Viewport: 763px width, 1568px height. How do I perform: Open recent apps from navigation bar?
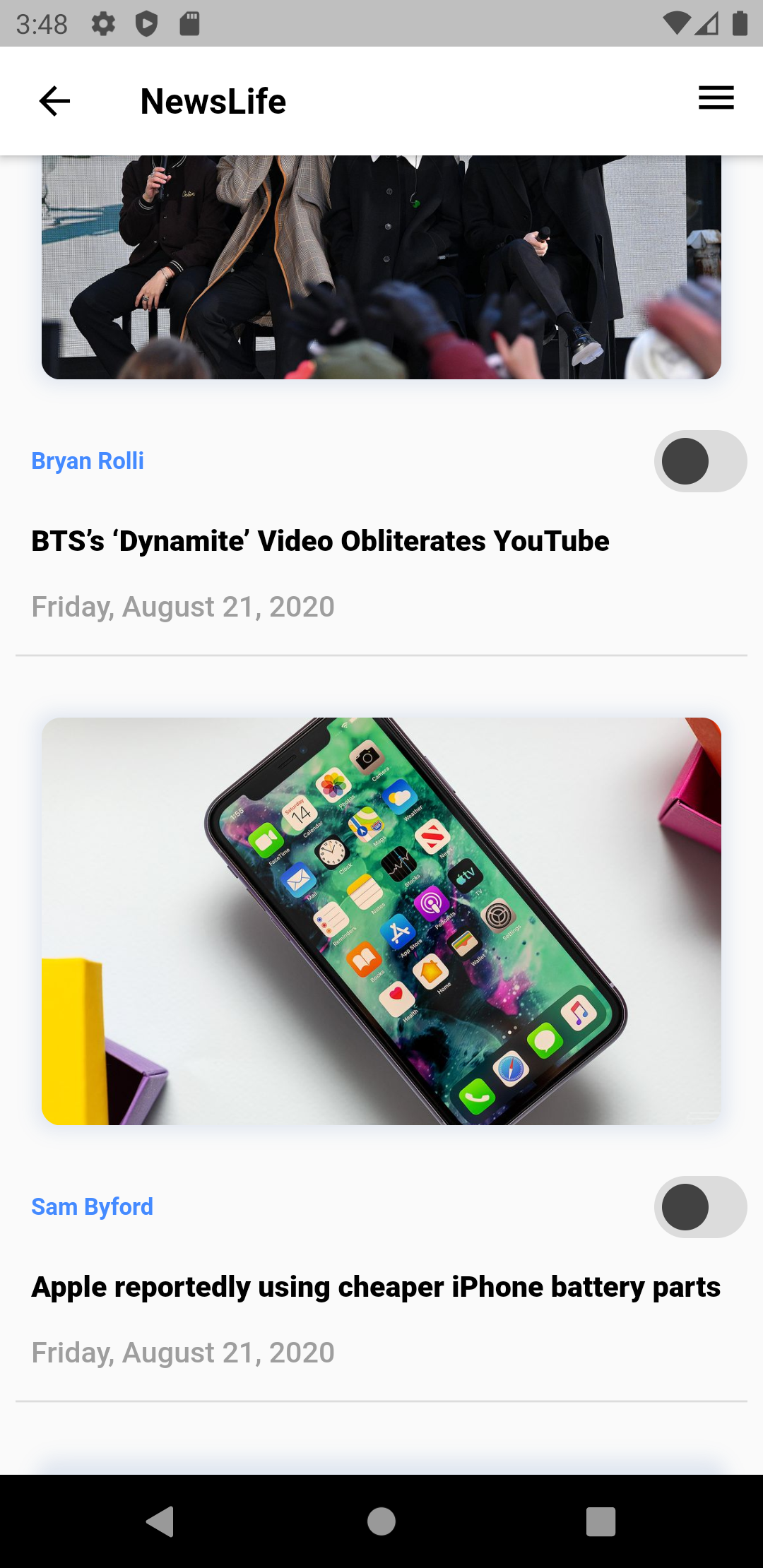coord(601,1521)
